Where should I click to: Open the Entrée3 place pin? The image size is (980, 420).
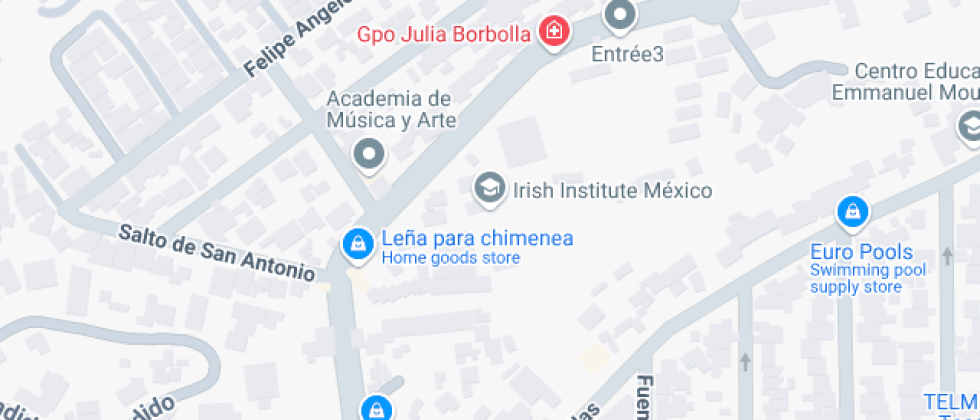(621, 15)
